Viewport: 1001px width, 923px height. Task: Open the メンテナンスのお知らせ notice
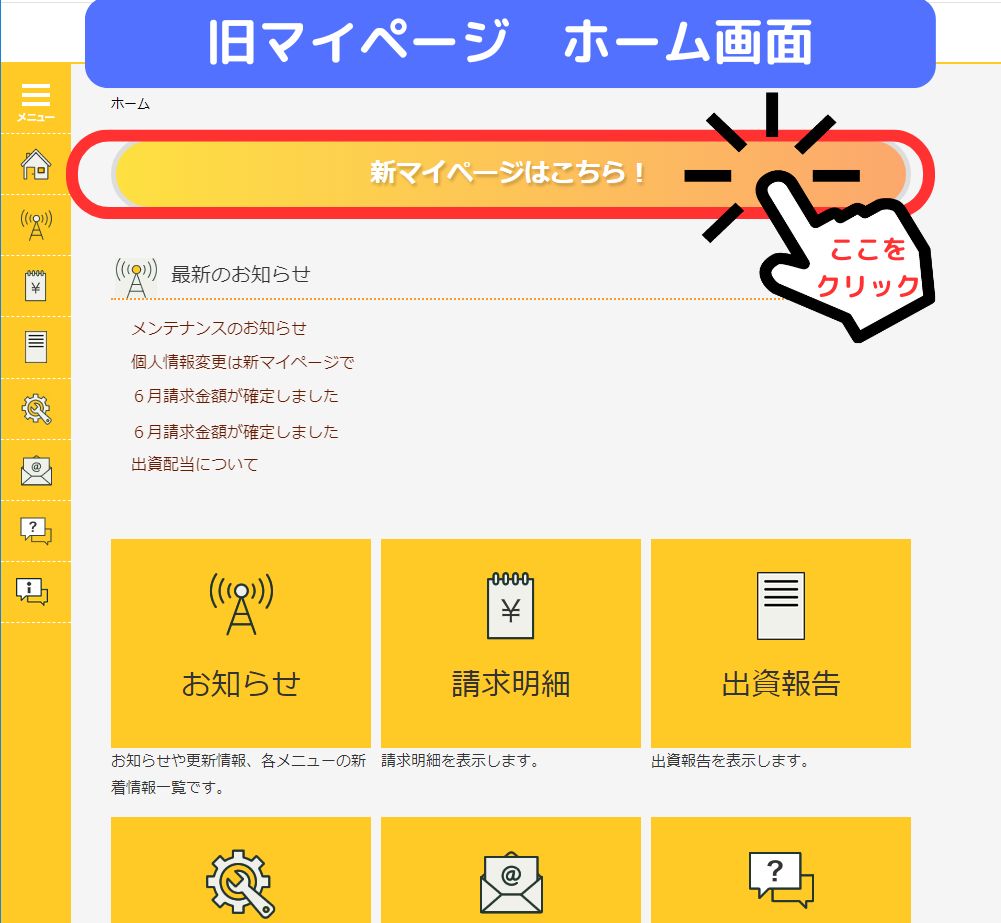(x=218, y=328)
